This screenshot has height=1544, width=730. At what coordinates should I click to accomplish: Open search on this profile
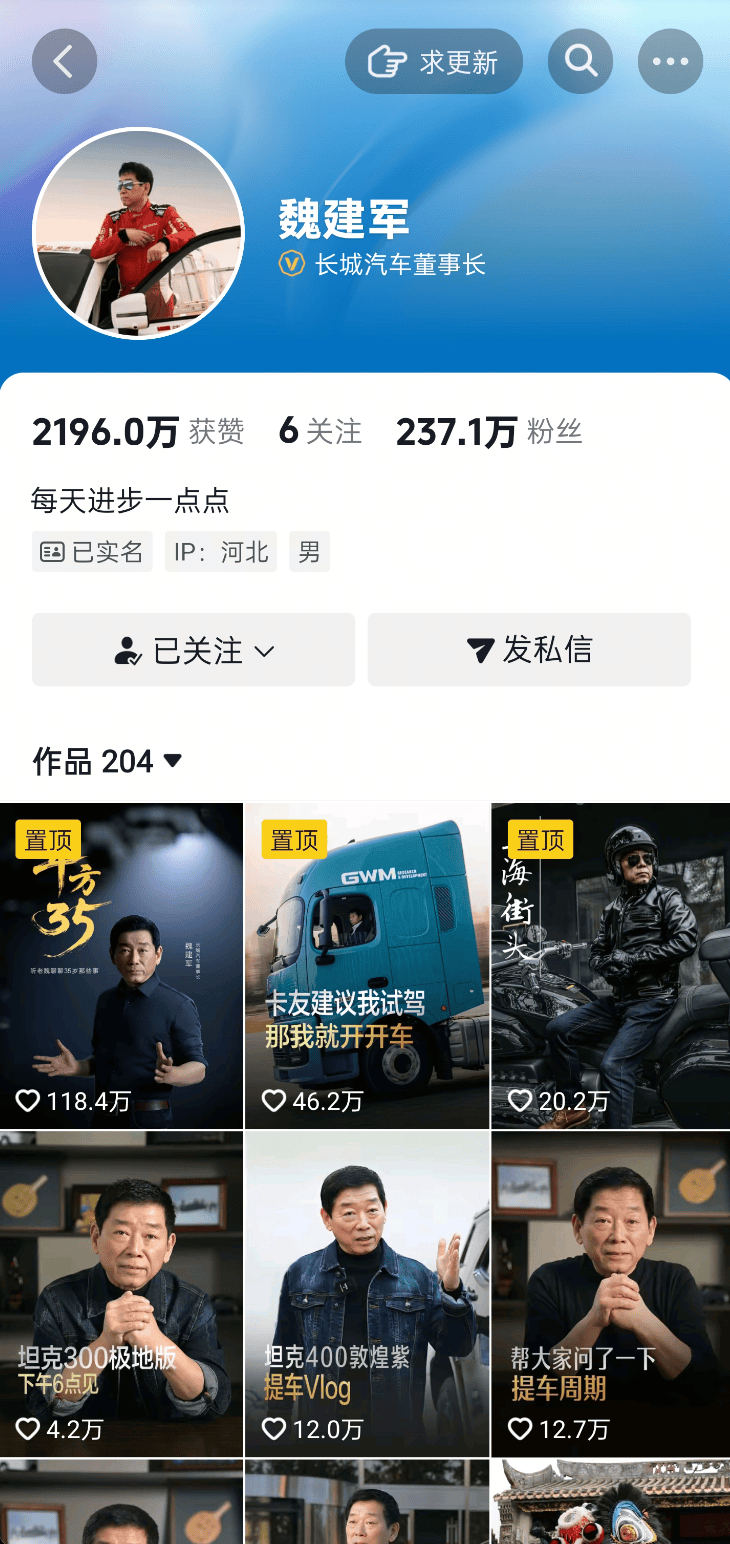coord(580,62)
